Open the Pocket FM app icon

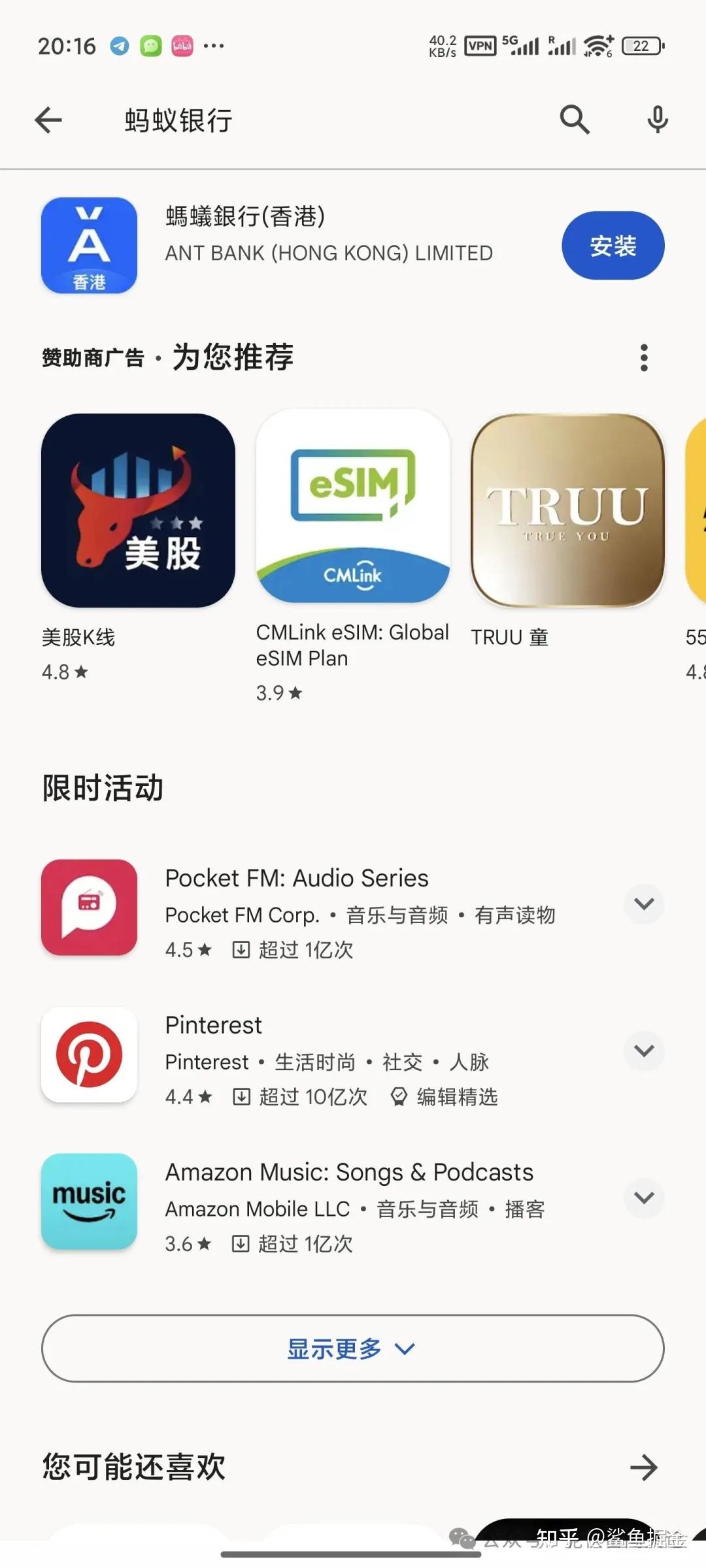(x=89, y=908)
